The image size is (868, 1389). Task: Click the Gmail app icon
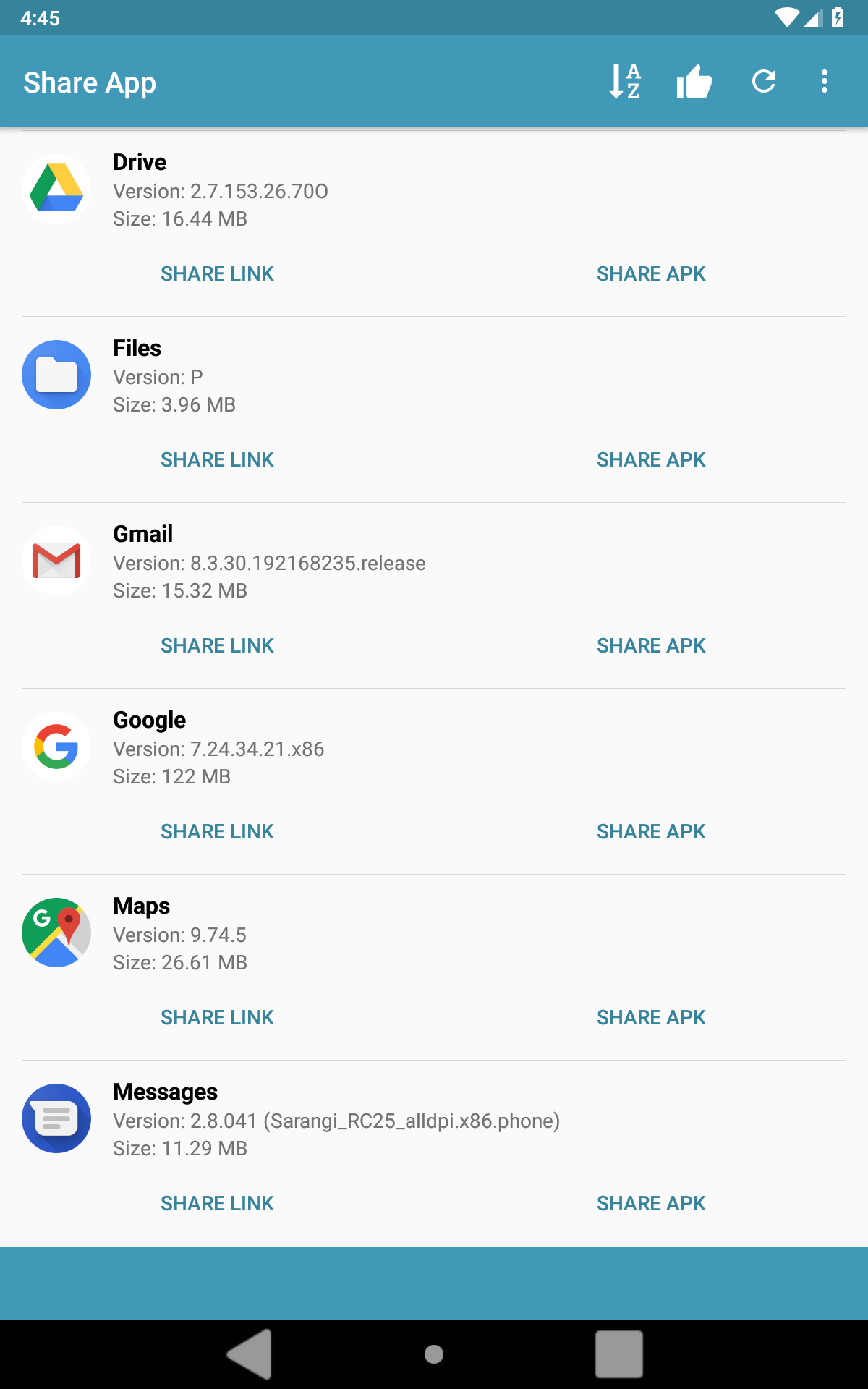pyautogui.click(x=56, y=561)
